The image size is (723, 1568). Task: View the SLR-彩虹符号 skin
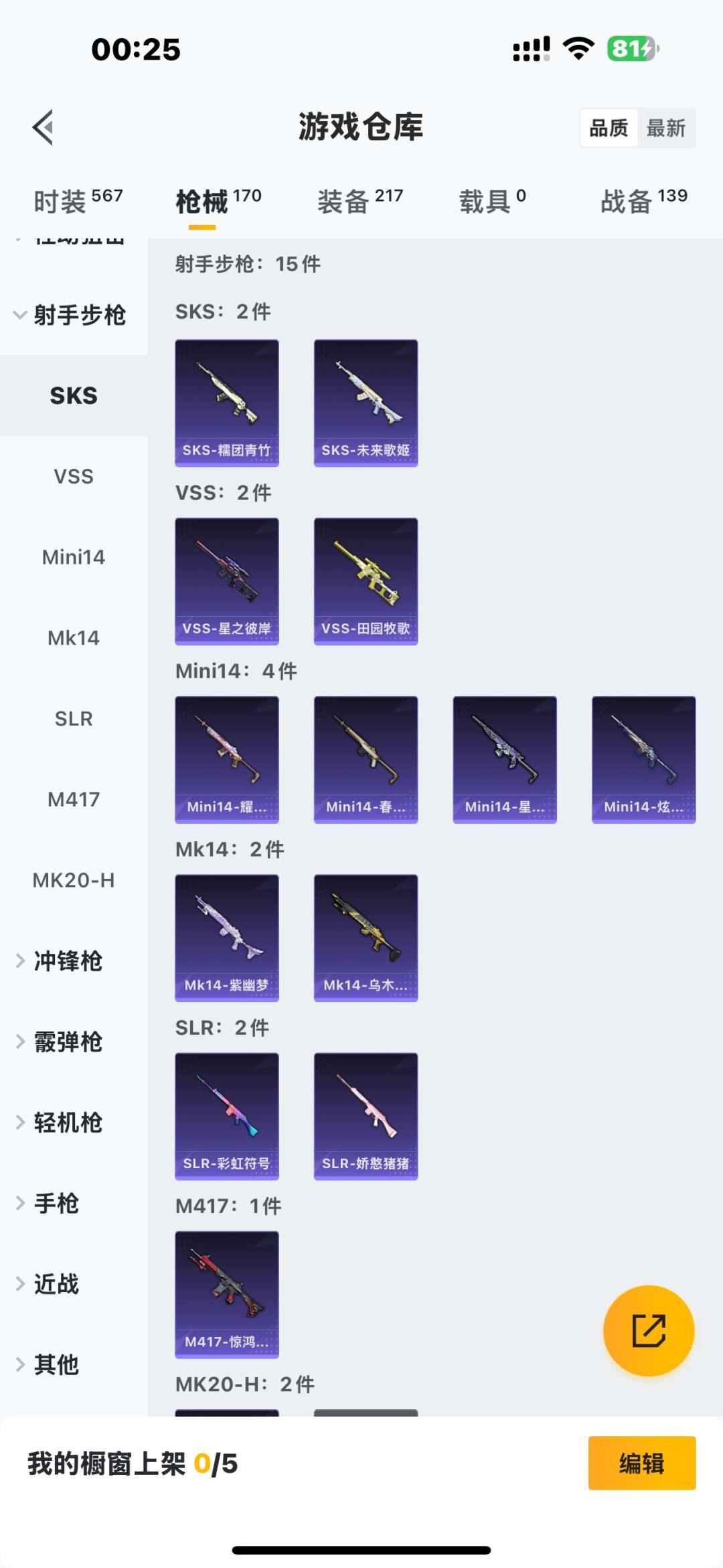click(x=227, y=1116)
